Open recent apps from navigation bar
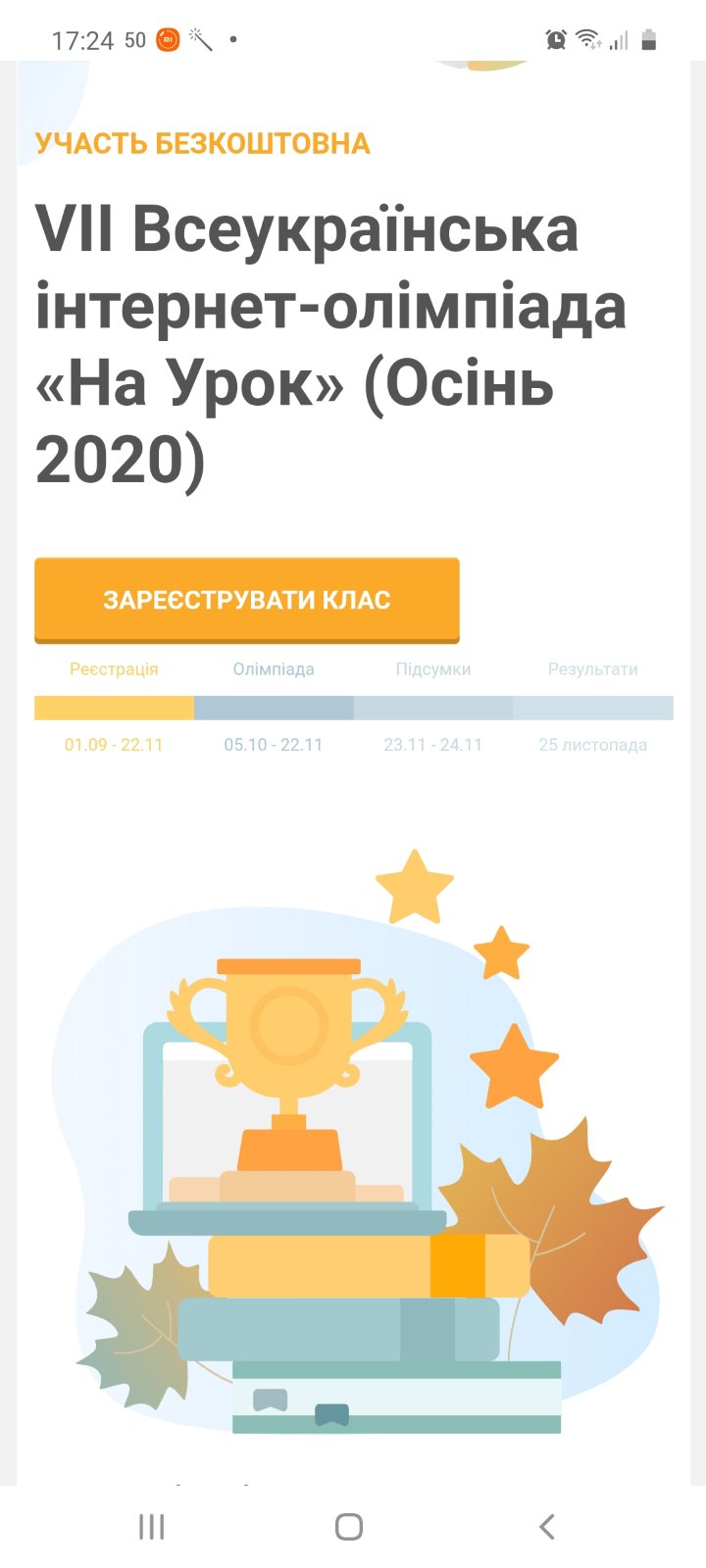This screenshot has height=1568, width=706. tap(151, 1526)
